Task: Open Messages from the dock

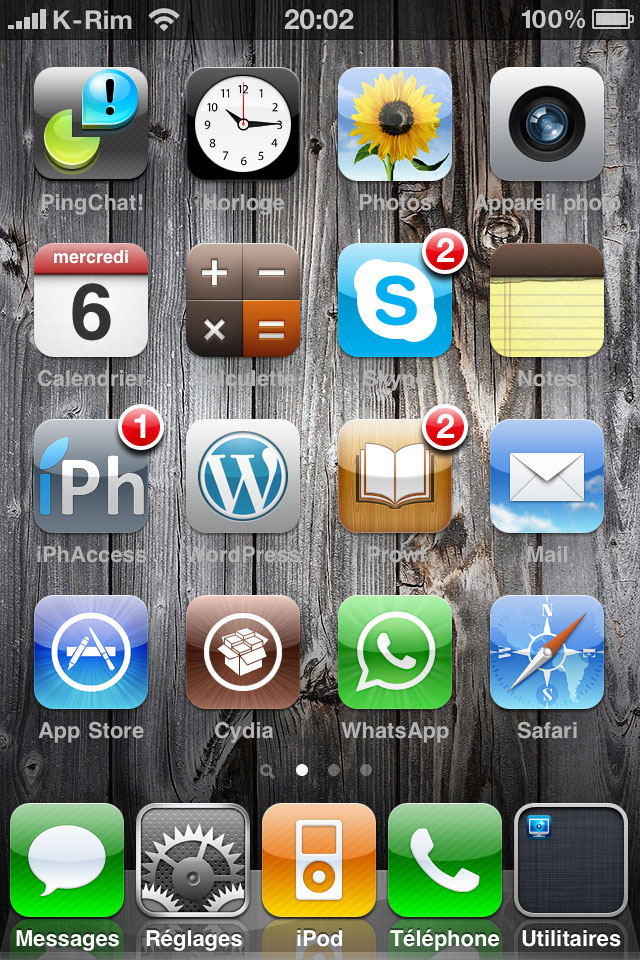Action: pos(67,860)
